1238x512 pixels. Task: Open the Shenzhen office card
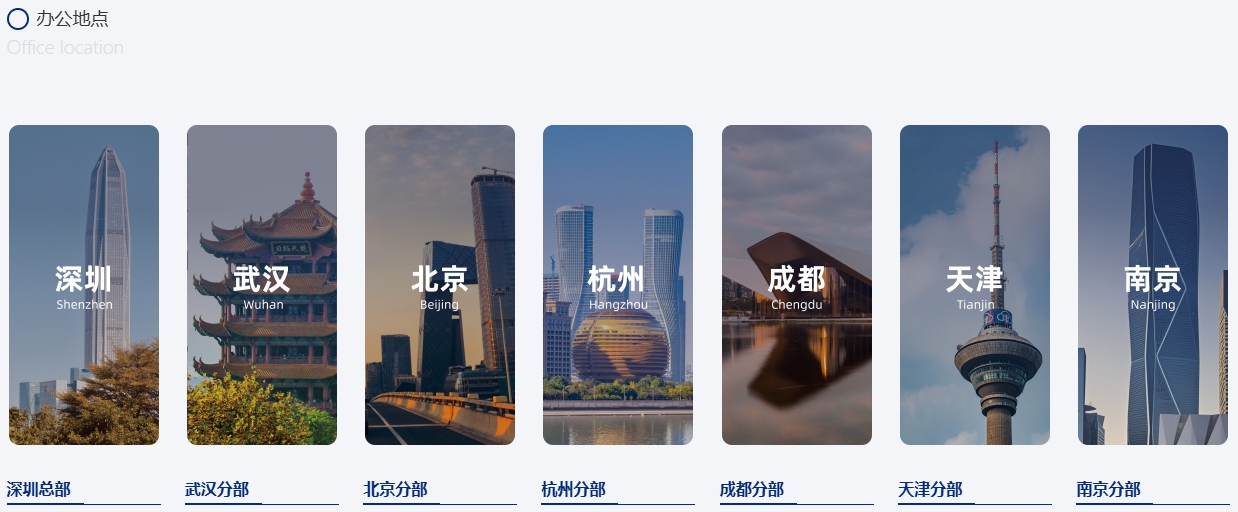(x=84, y=285)
